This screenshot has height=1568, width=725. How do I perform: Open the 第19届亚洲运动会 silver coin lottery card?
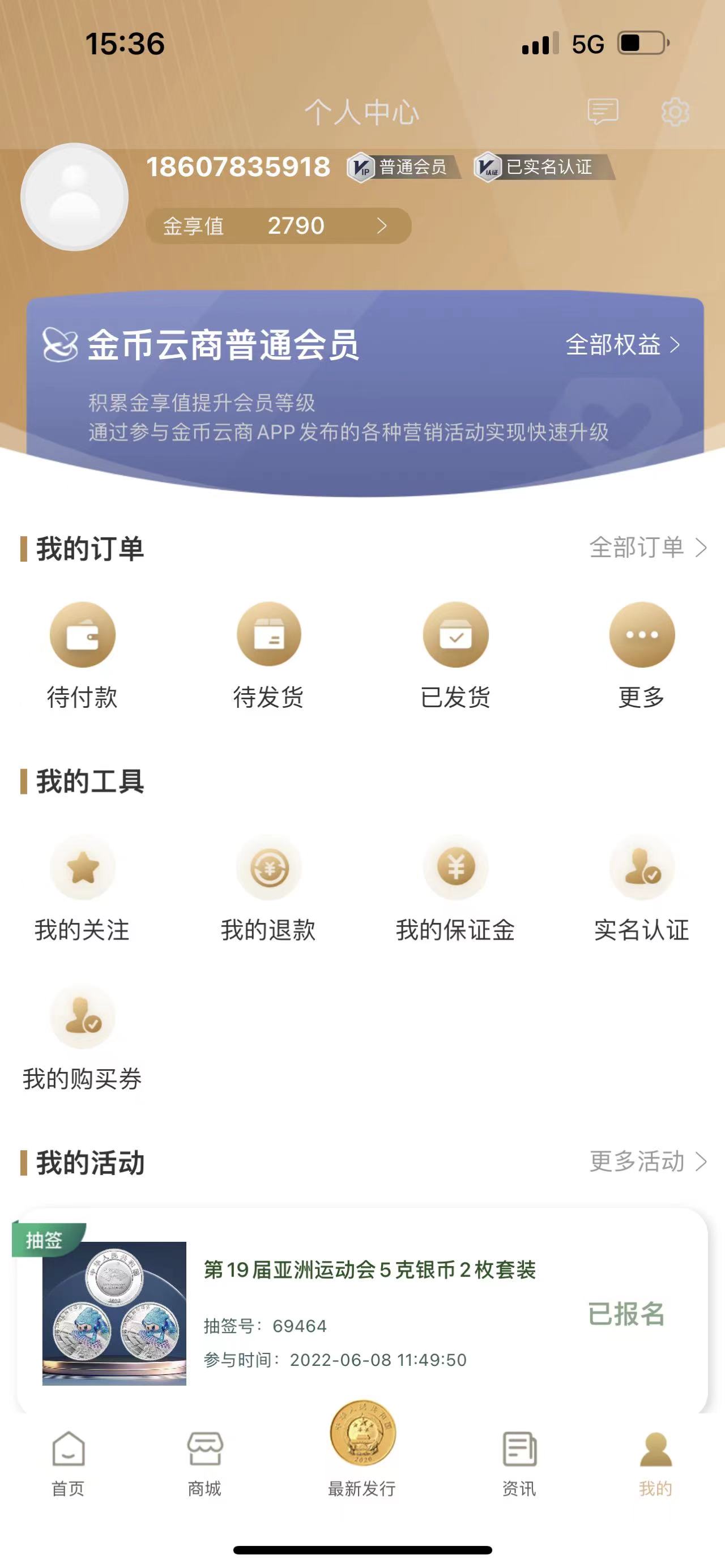tap(362, 1310)
